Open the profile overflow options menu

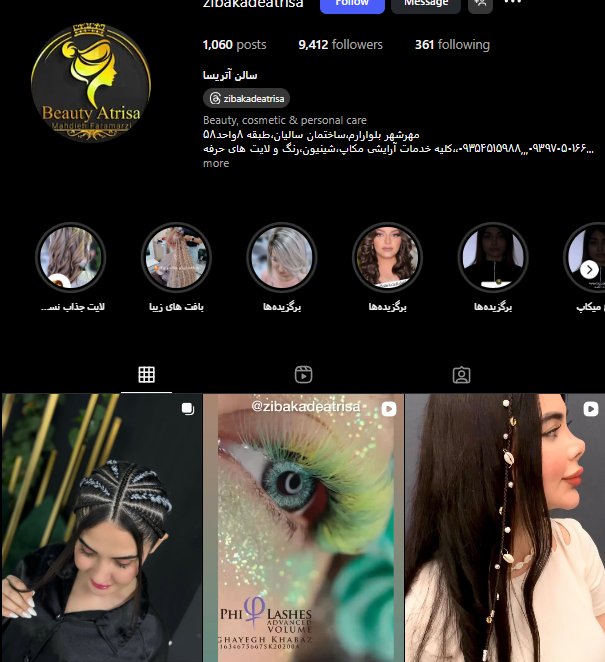pos(512,3)
